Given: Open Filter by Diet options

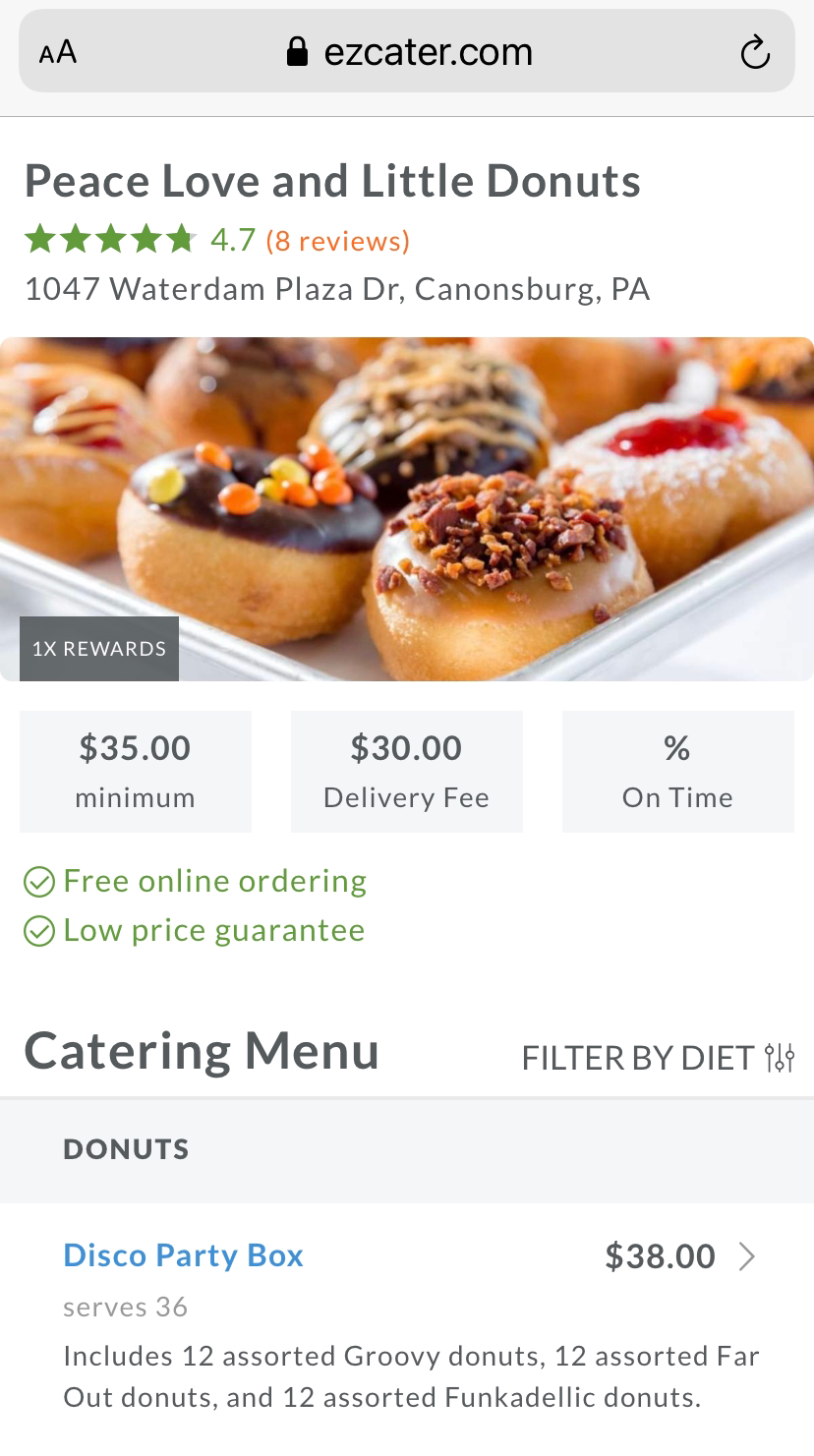Looking at the screenshot, I should pos(658,1058).
